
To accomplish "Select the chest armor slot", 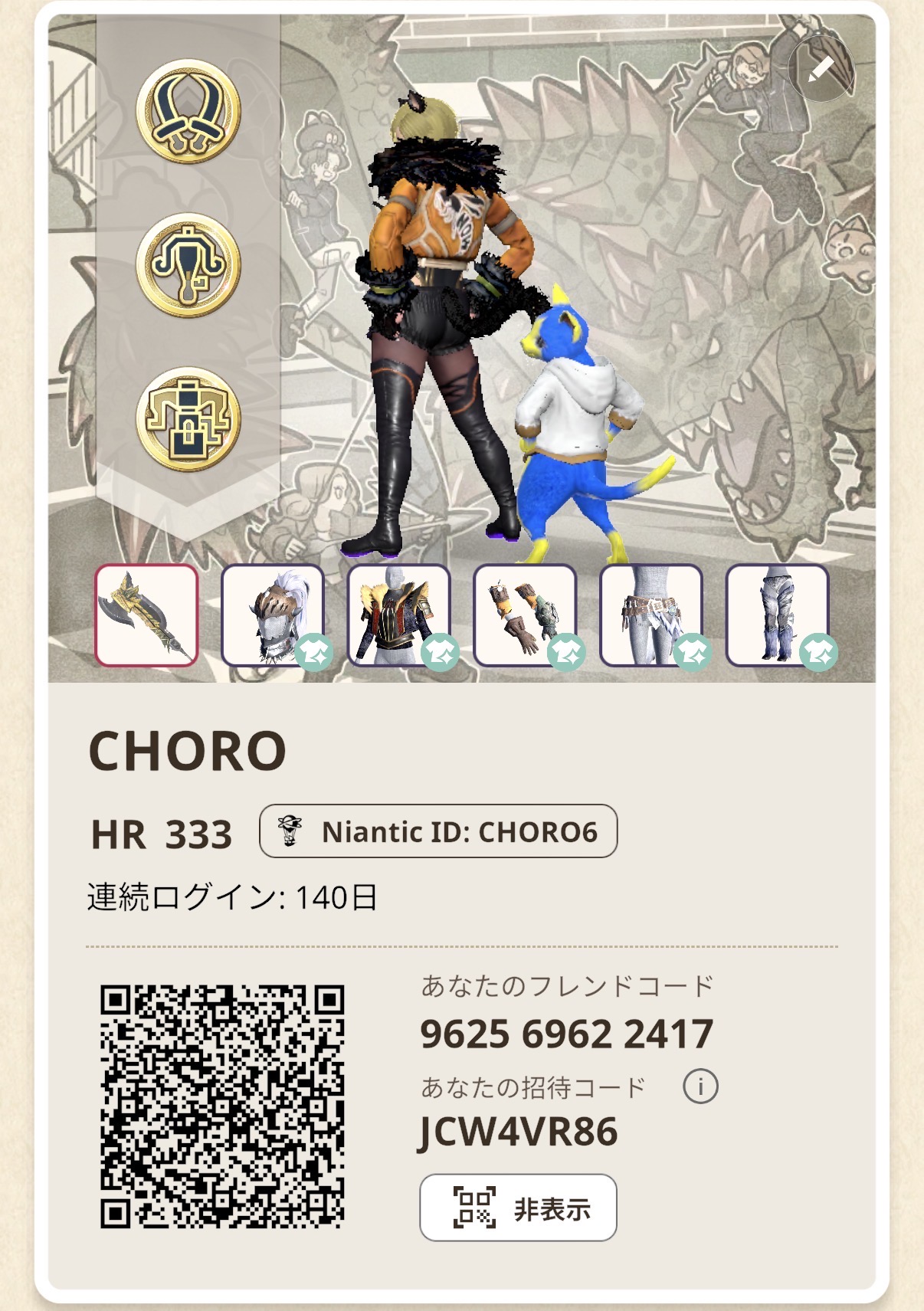I will pyautogui.click(x=398, y=615).
